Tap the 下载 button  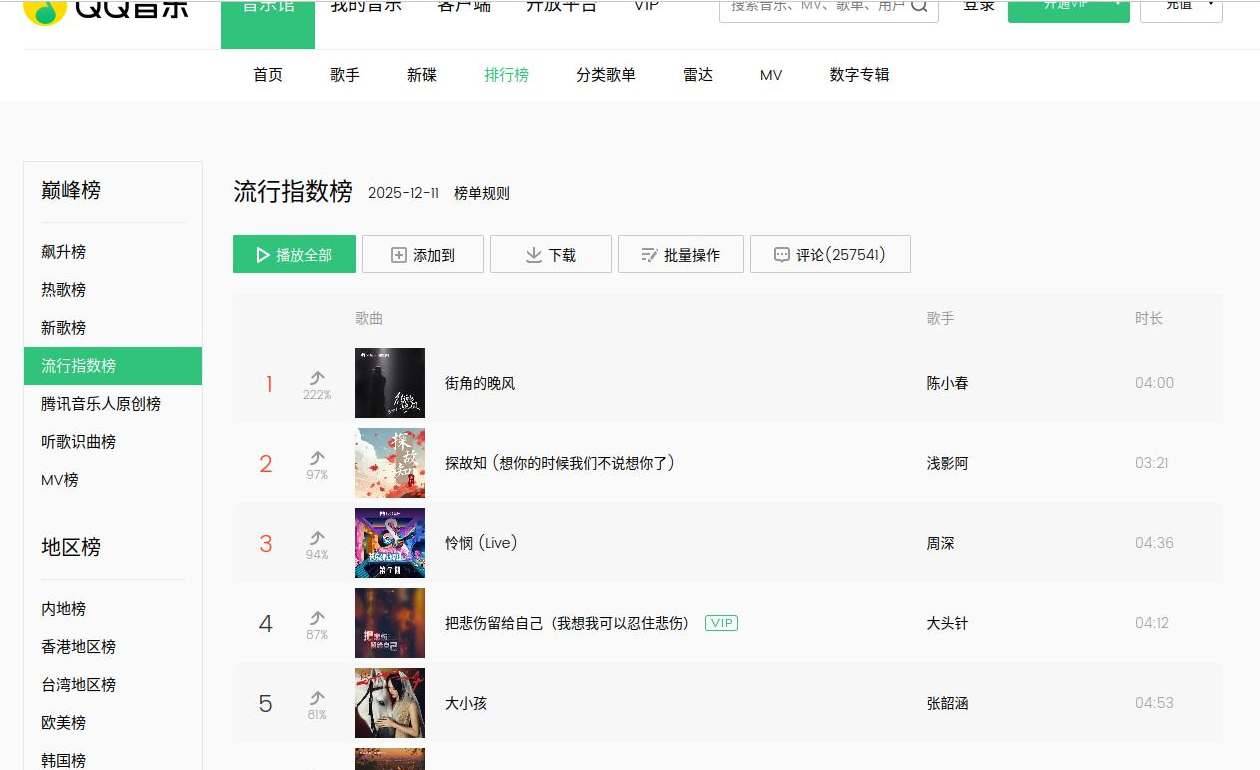pyautogui.click(x=550, y=255)
